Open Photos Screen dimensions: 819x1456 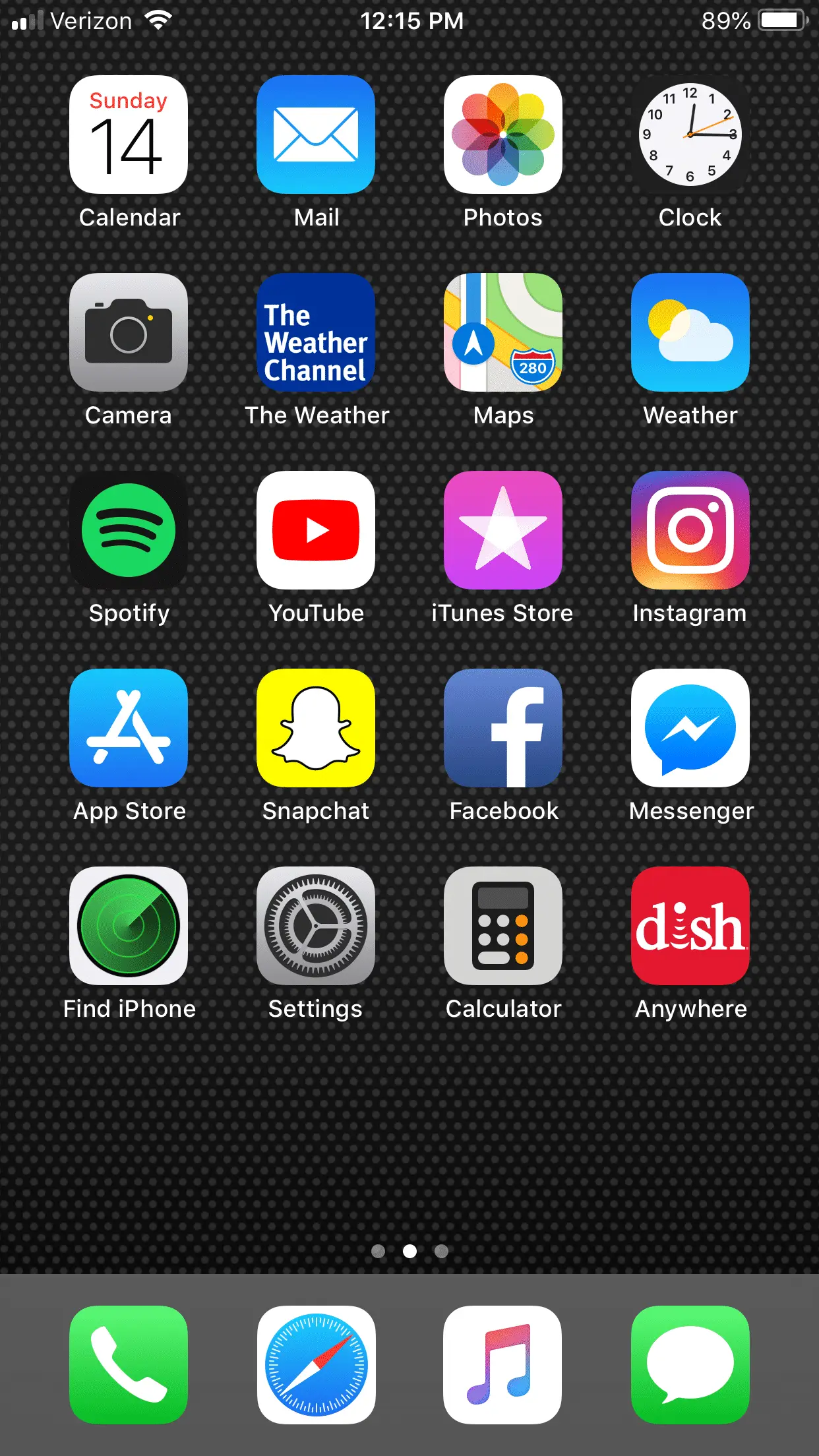[503, 135]
